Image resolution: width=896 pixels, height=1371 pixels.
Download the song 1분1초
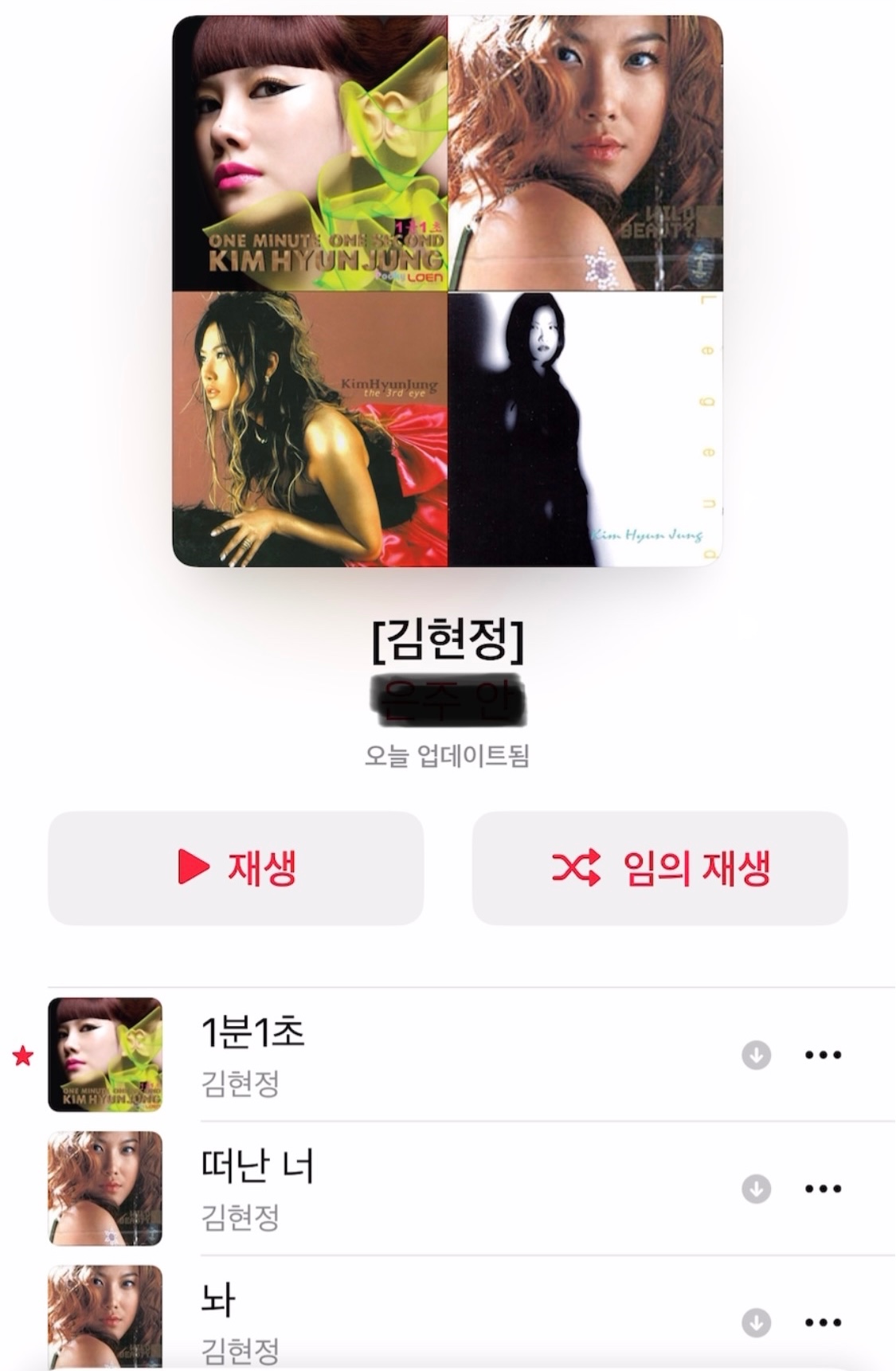pos(756,1055)
